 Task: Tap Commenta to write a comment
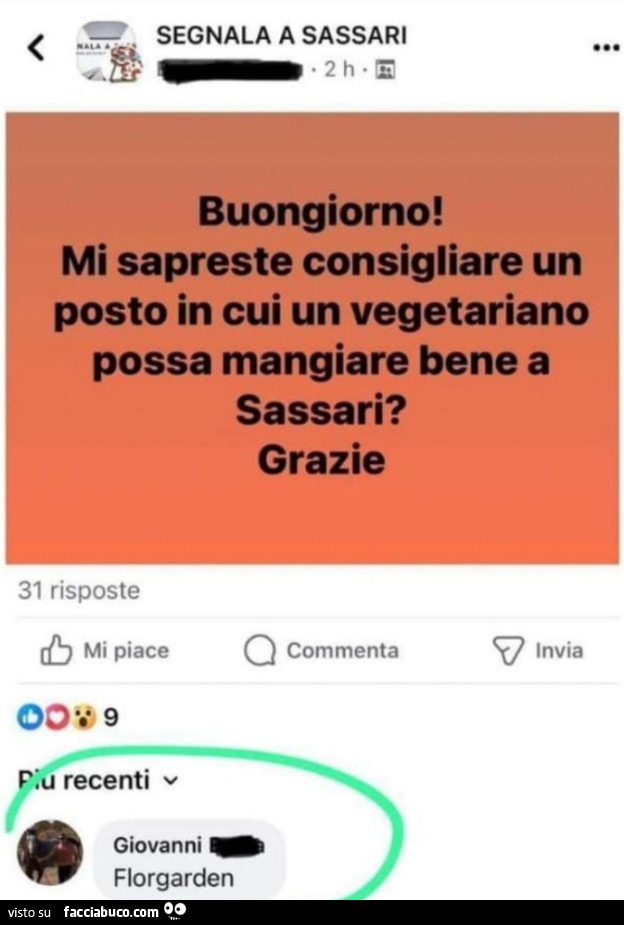[321, 651]
